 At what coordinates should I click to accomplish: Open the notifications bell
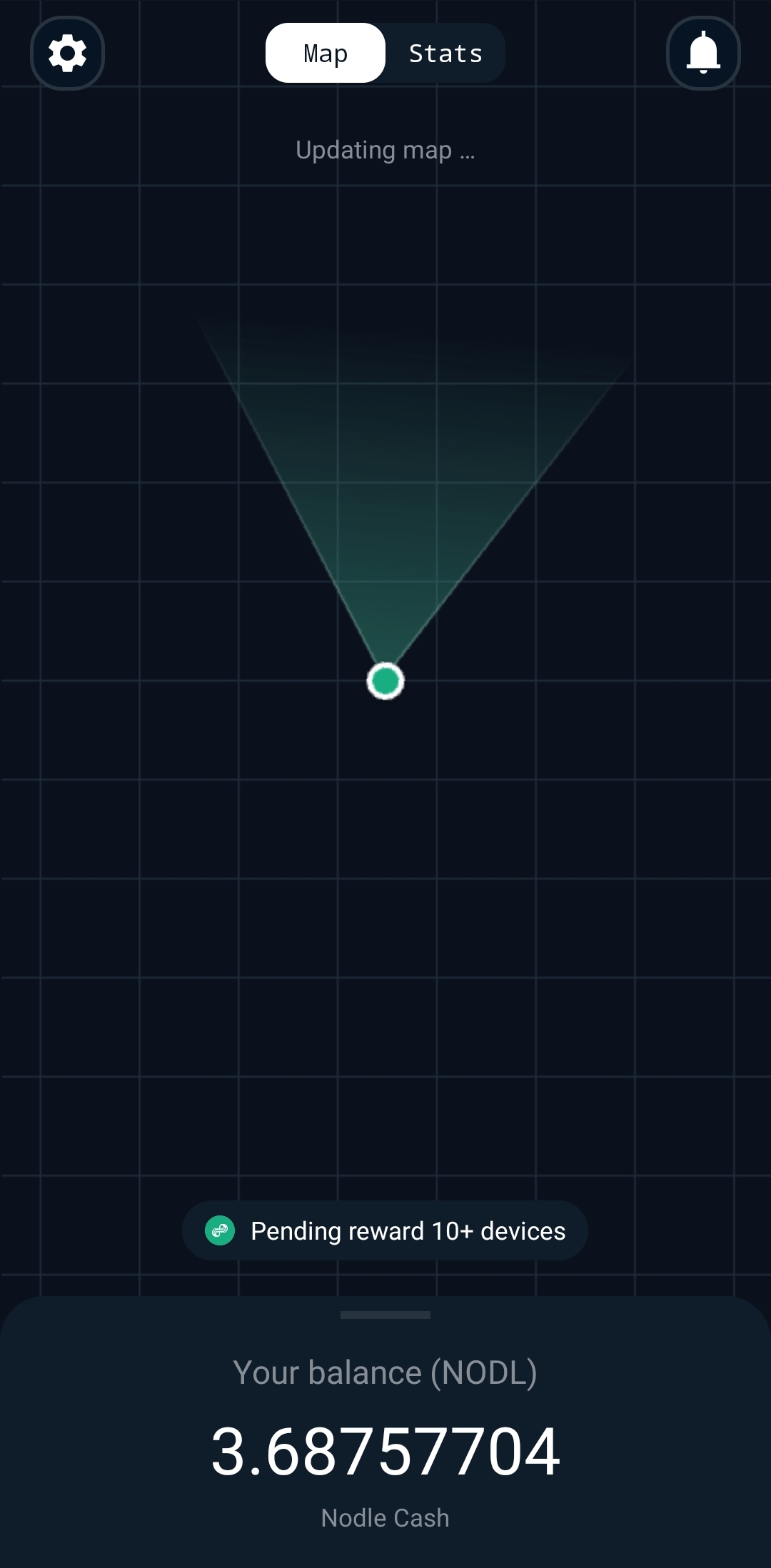tap(702, 54)
